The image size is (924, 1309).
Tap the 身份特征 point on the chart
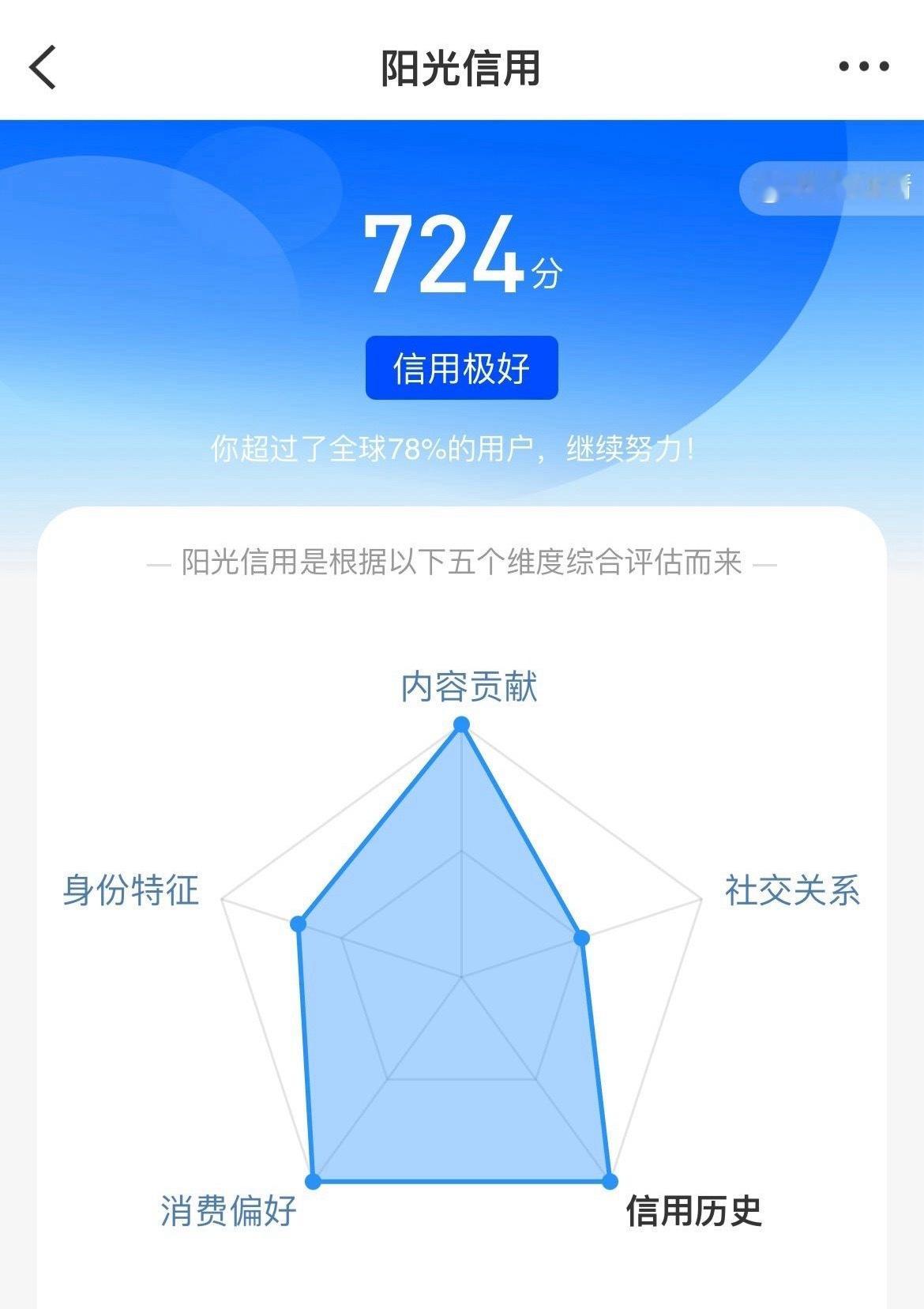click(298, 921)
